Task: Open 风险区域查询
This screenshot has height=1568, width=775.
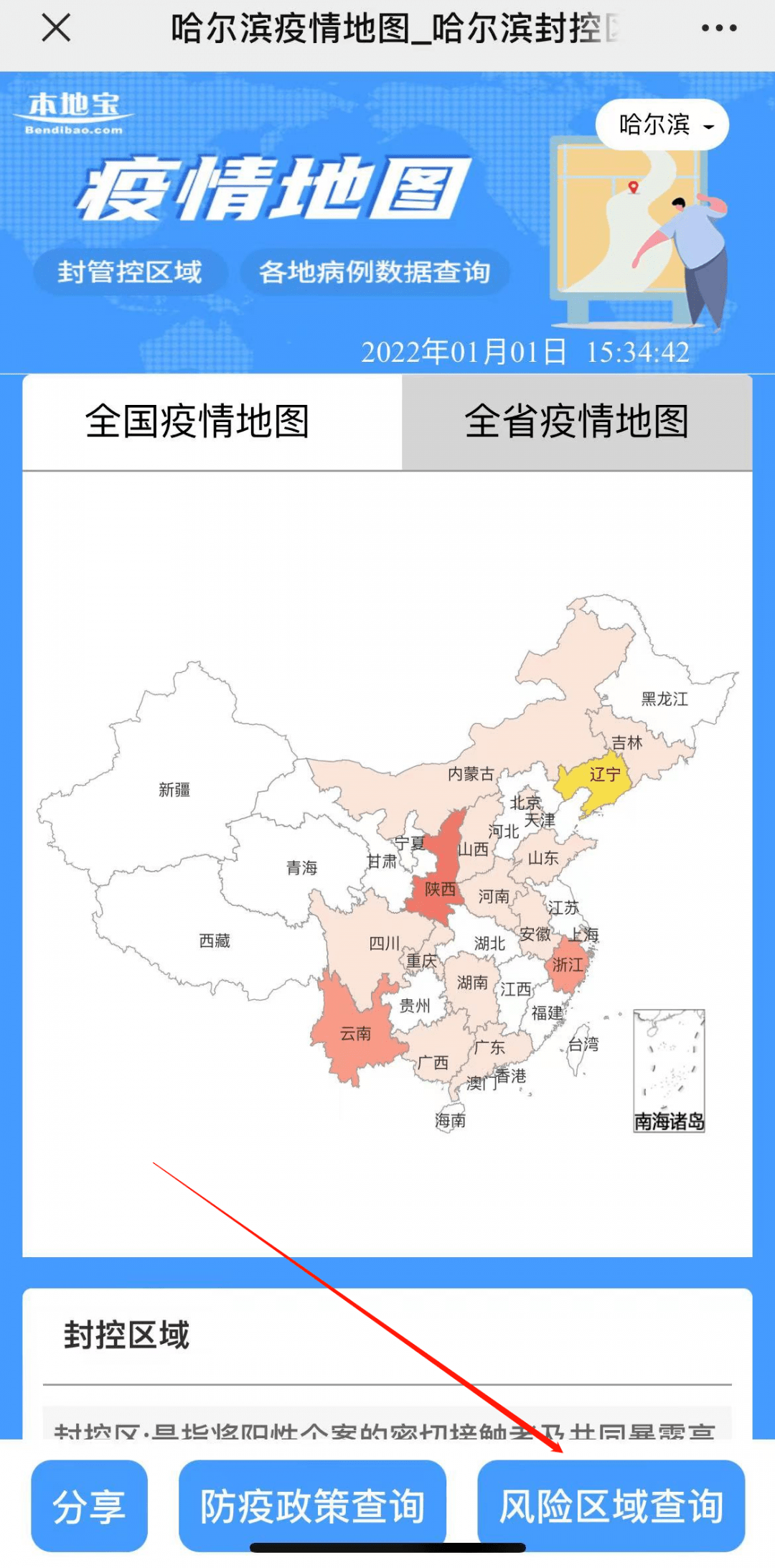Action: click(x=611, y=1506)
